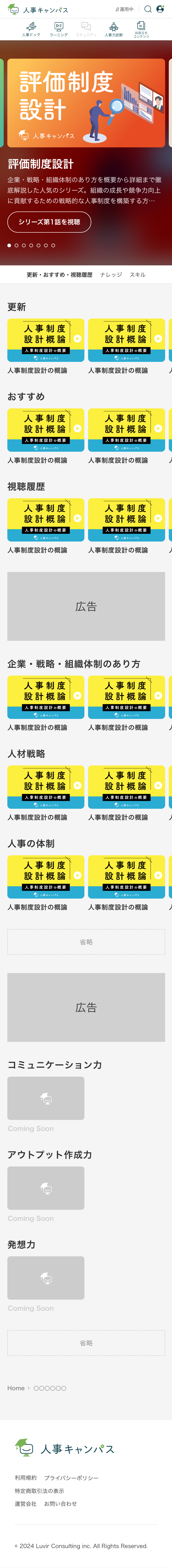The image size is (172, 1568).
Task: Open the user account icon
Action: 160,9
